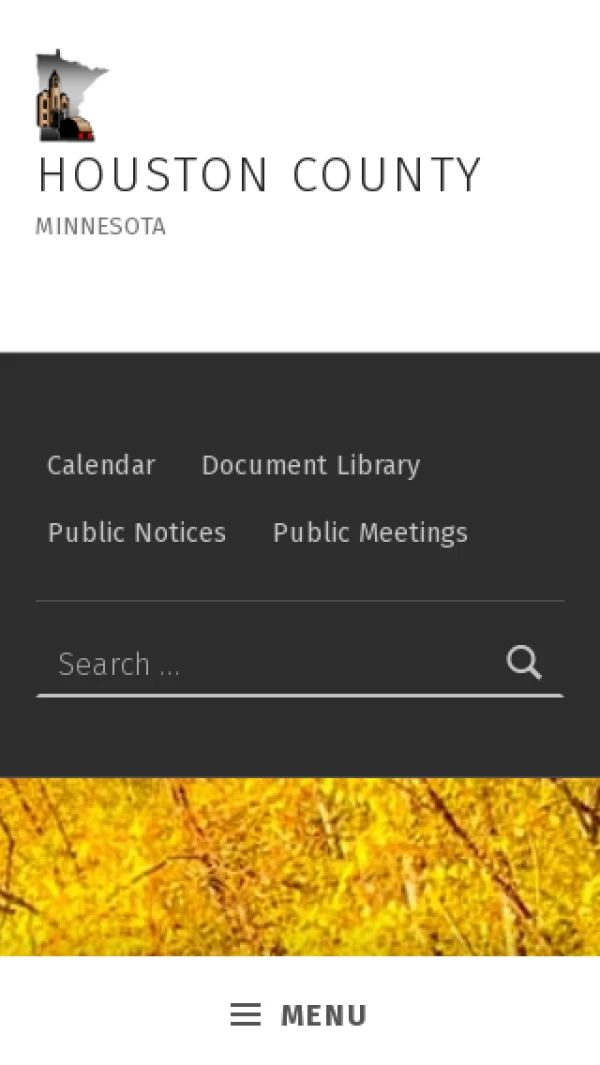Submit search with magnifying glass icon
This screenshot has width=600, height=1065.
(524, 662)
